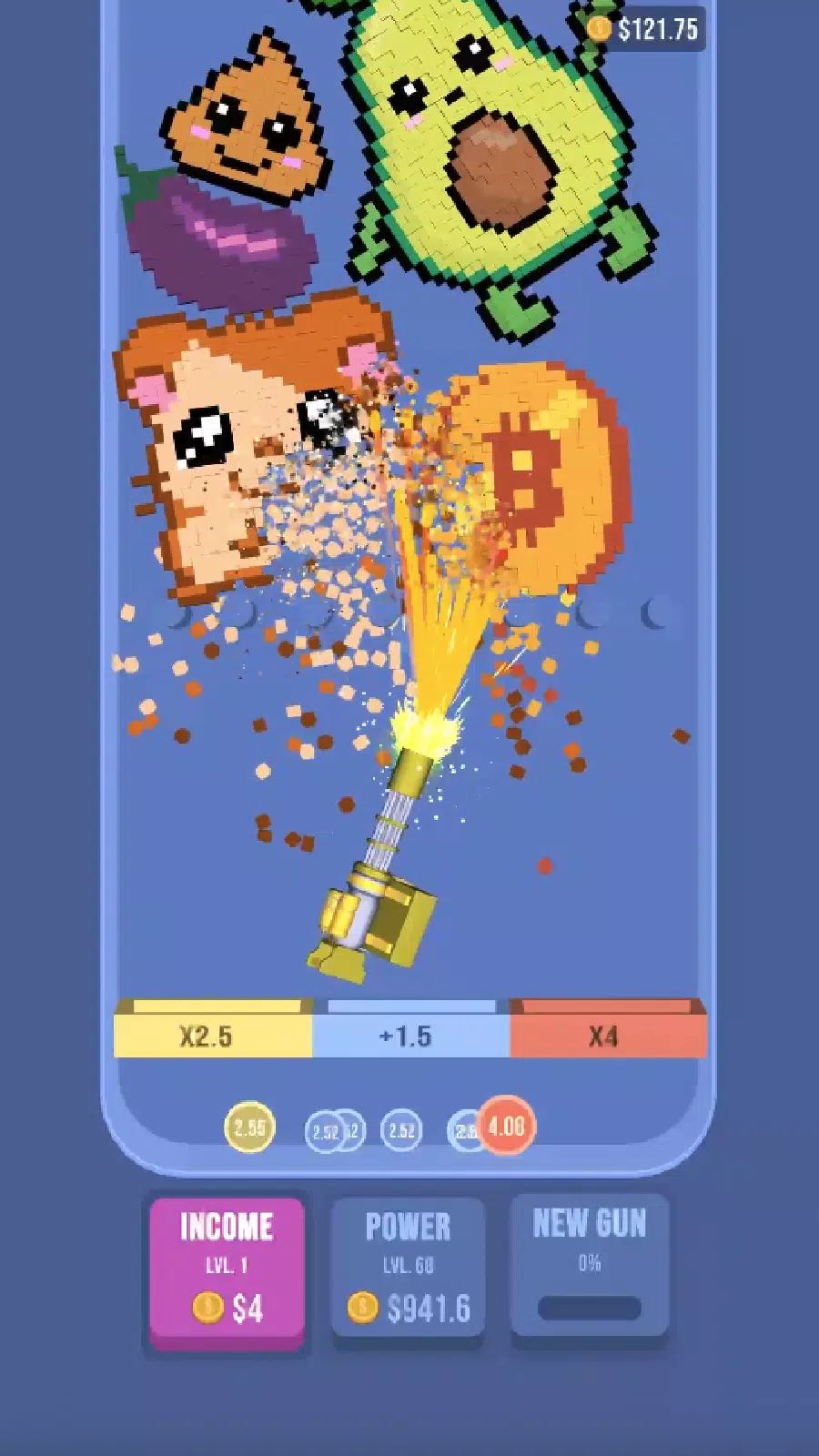
Task: Tap the New Gun progress button
Action: point(589,1269)
